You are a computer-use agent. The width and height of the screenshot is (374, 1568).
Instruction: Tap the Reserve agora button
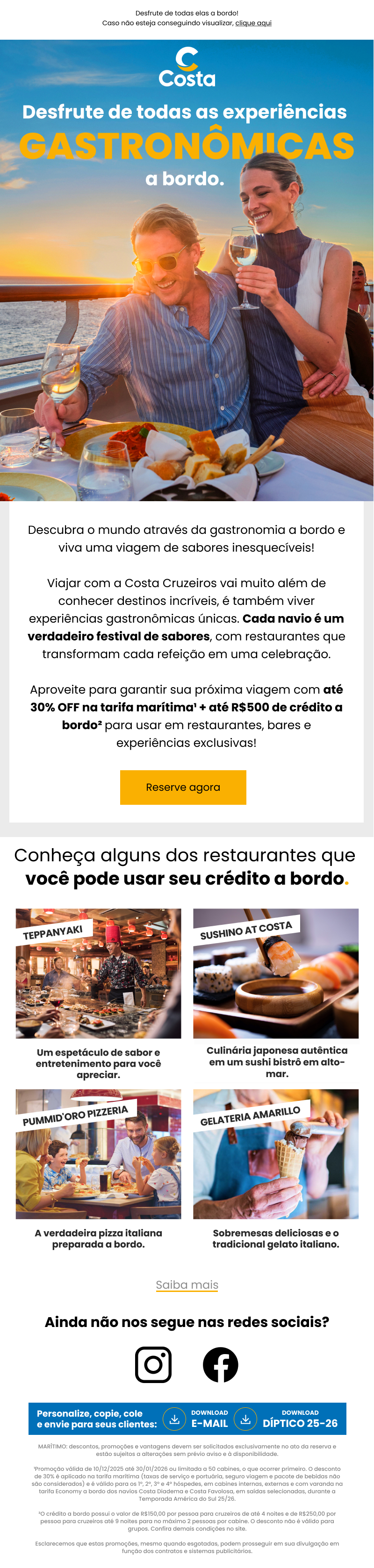coord(183,787)
